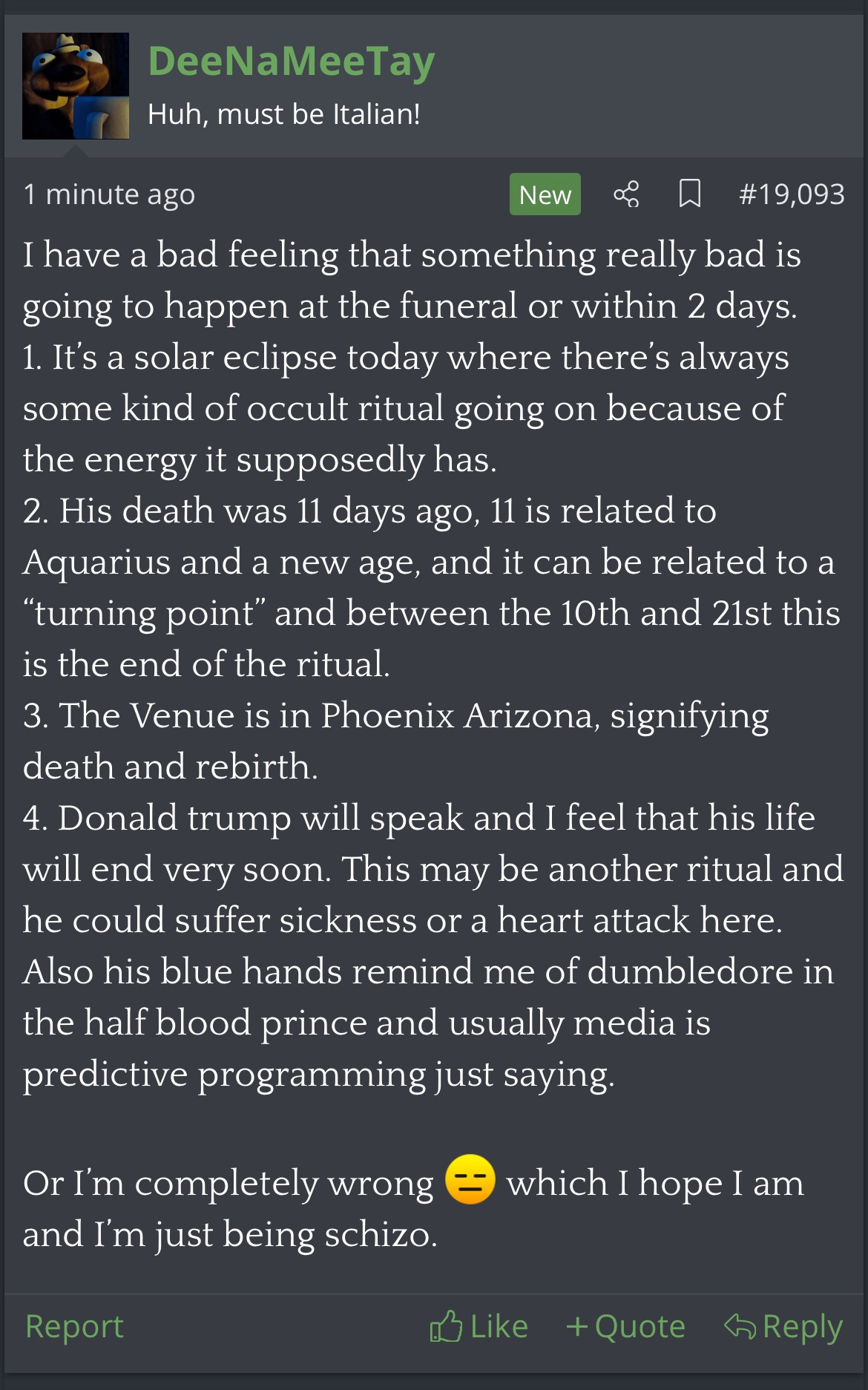Open DeeNaMeeTay's profile avatar
The height and width of the screenshot is (1390, 868).
tap(76, 86)
